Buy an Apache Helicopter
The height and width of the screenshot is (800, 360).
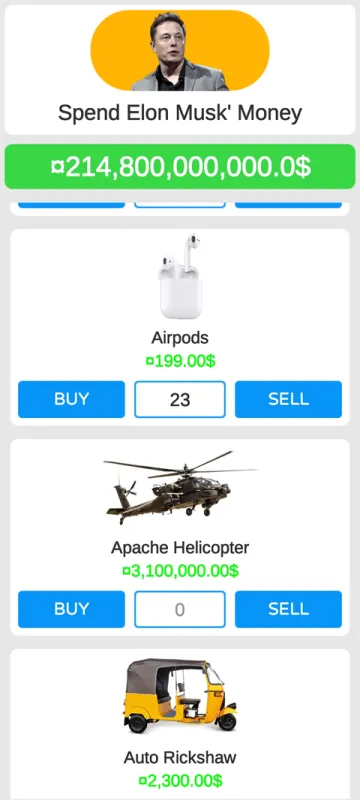click(x=71, y=609)
